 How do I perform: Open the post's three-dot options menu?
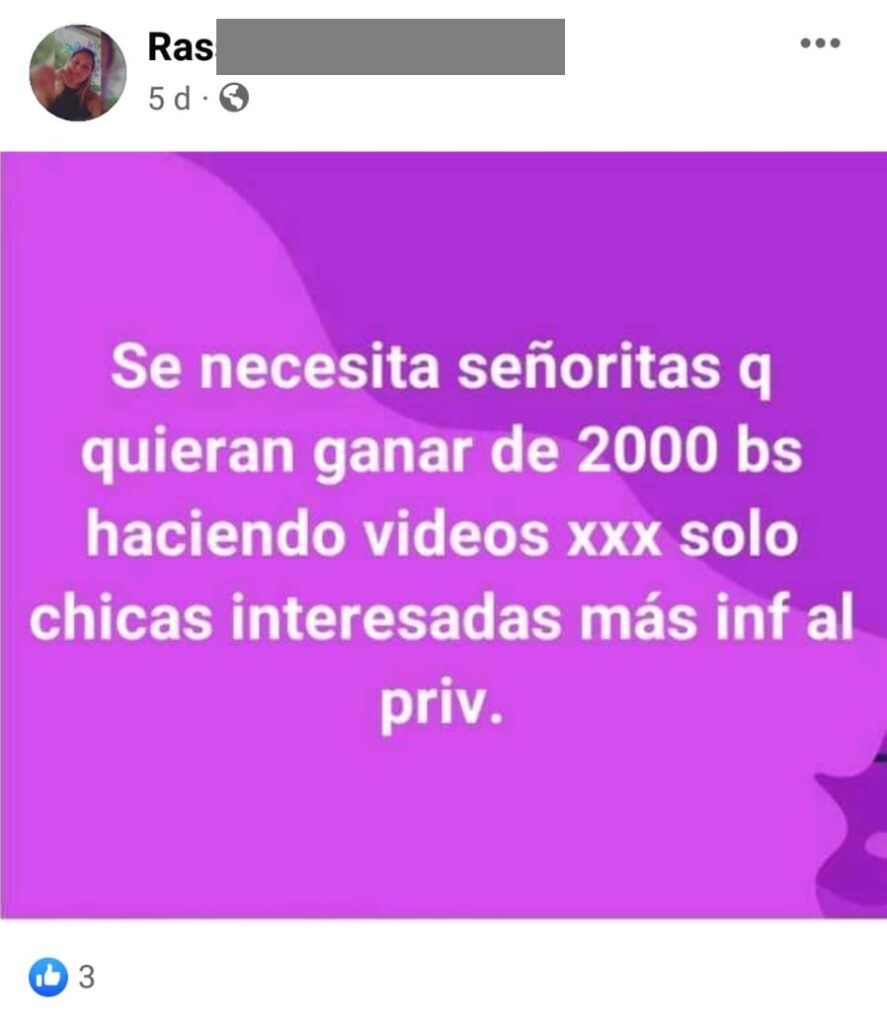click(819, 43)
